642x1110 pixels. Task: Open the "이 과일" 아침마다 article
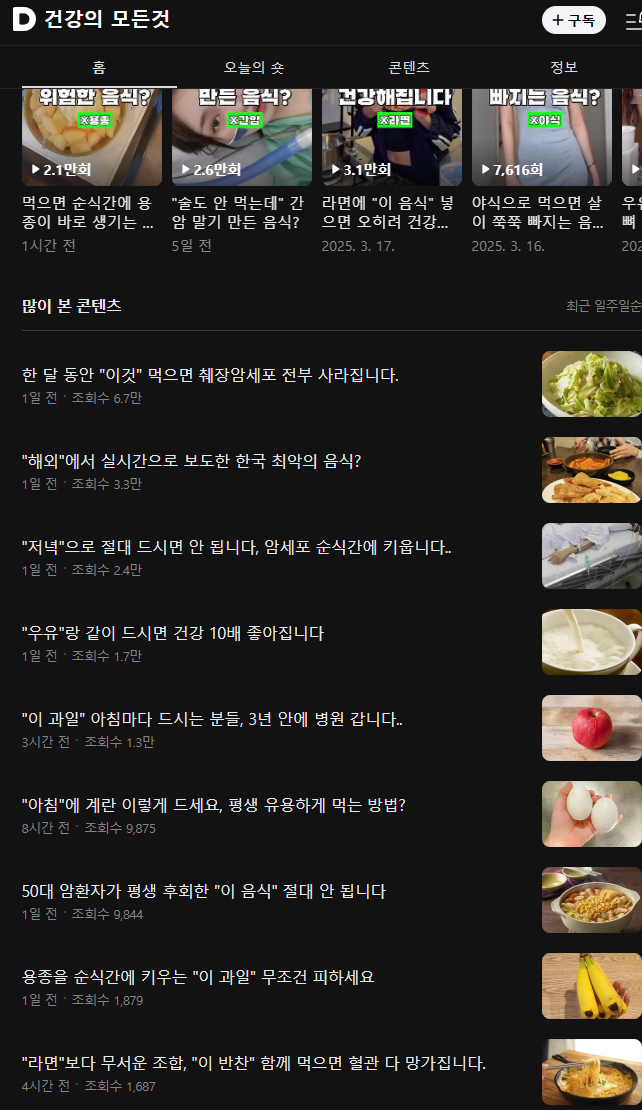(212, 719)
